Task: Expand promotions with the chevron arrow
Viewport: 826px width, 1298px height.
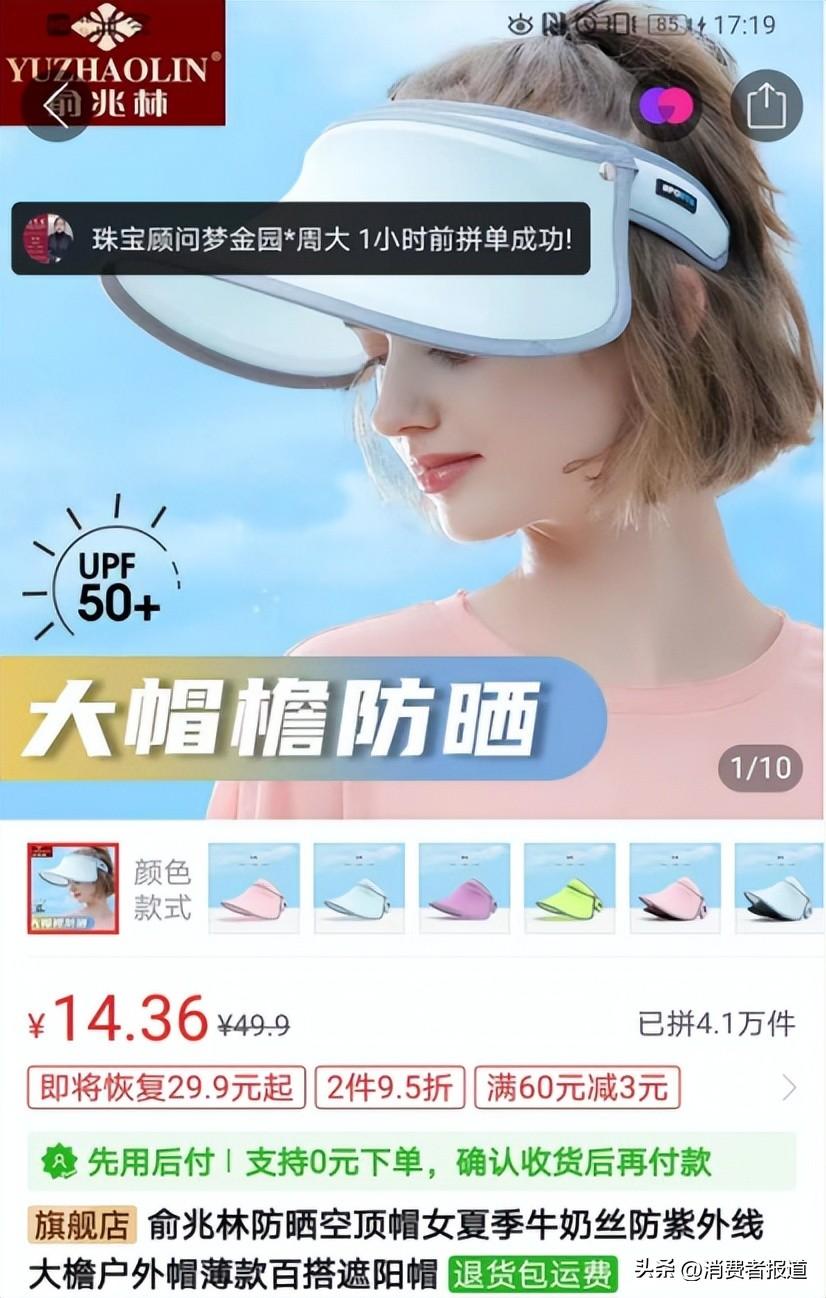Action: point(789,1087)
